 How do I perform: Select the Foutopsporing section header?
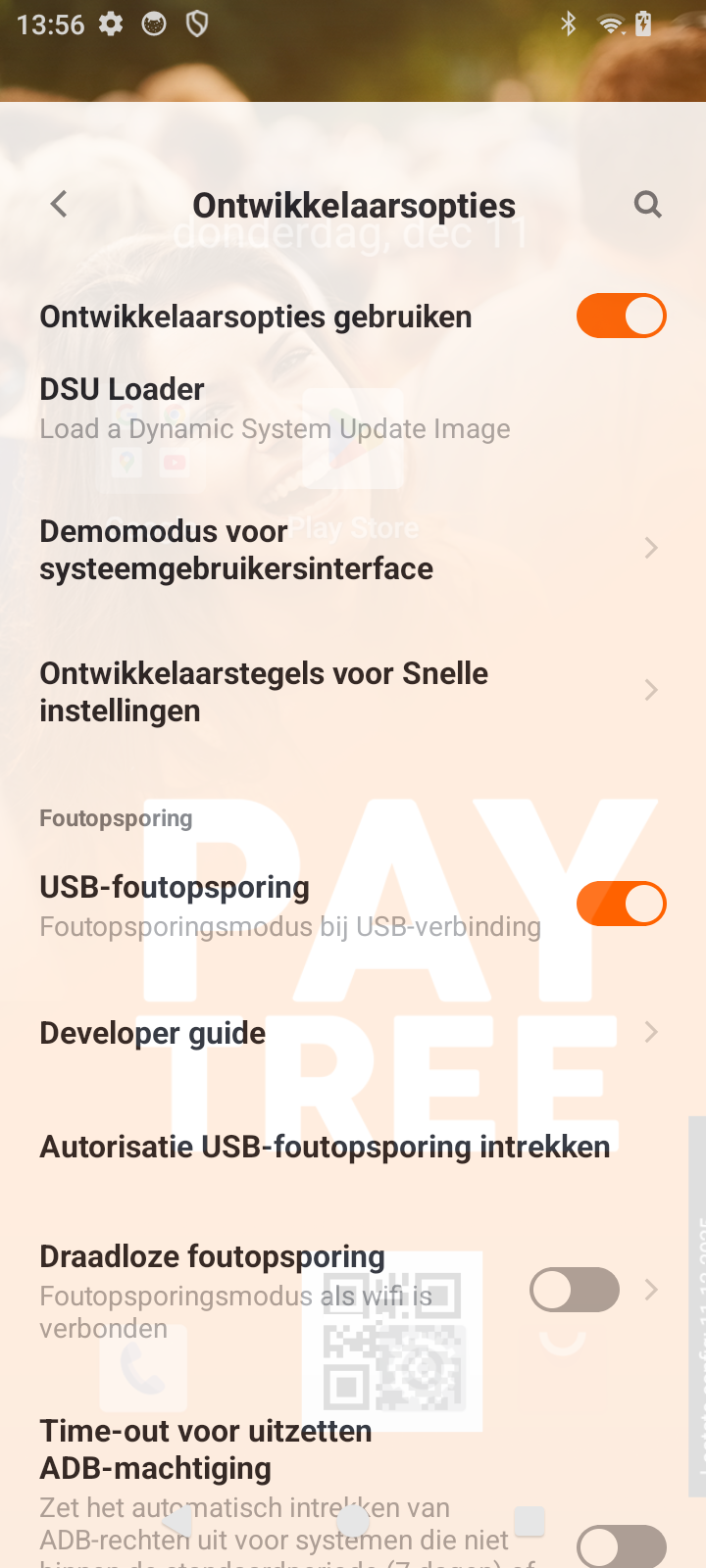coord(116,817)
